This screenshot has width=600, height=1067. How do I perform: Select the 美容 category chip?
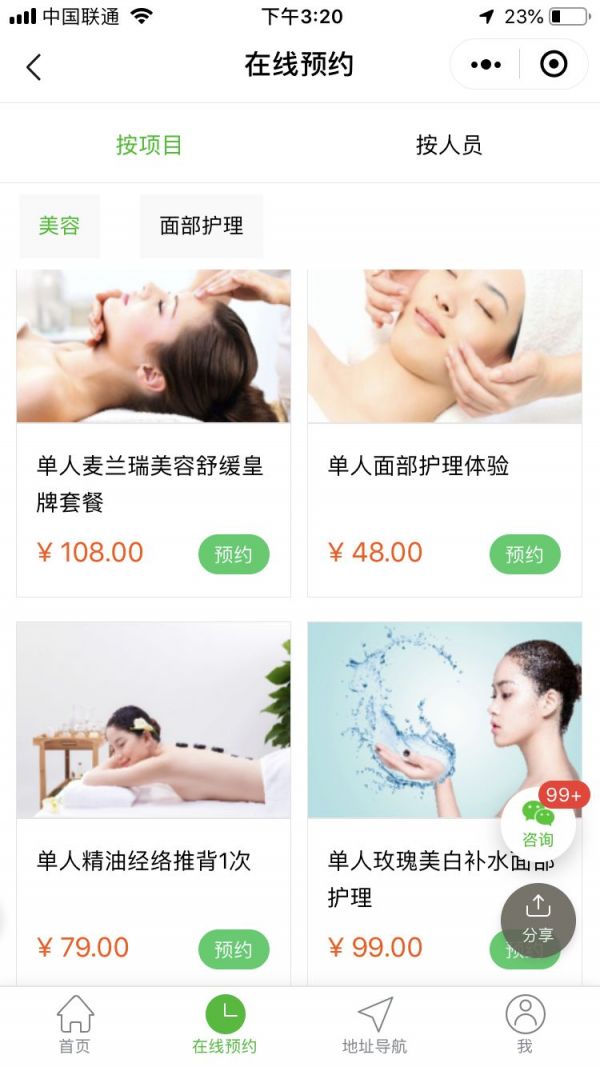pos(59,226)
